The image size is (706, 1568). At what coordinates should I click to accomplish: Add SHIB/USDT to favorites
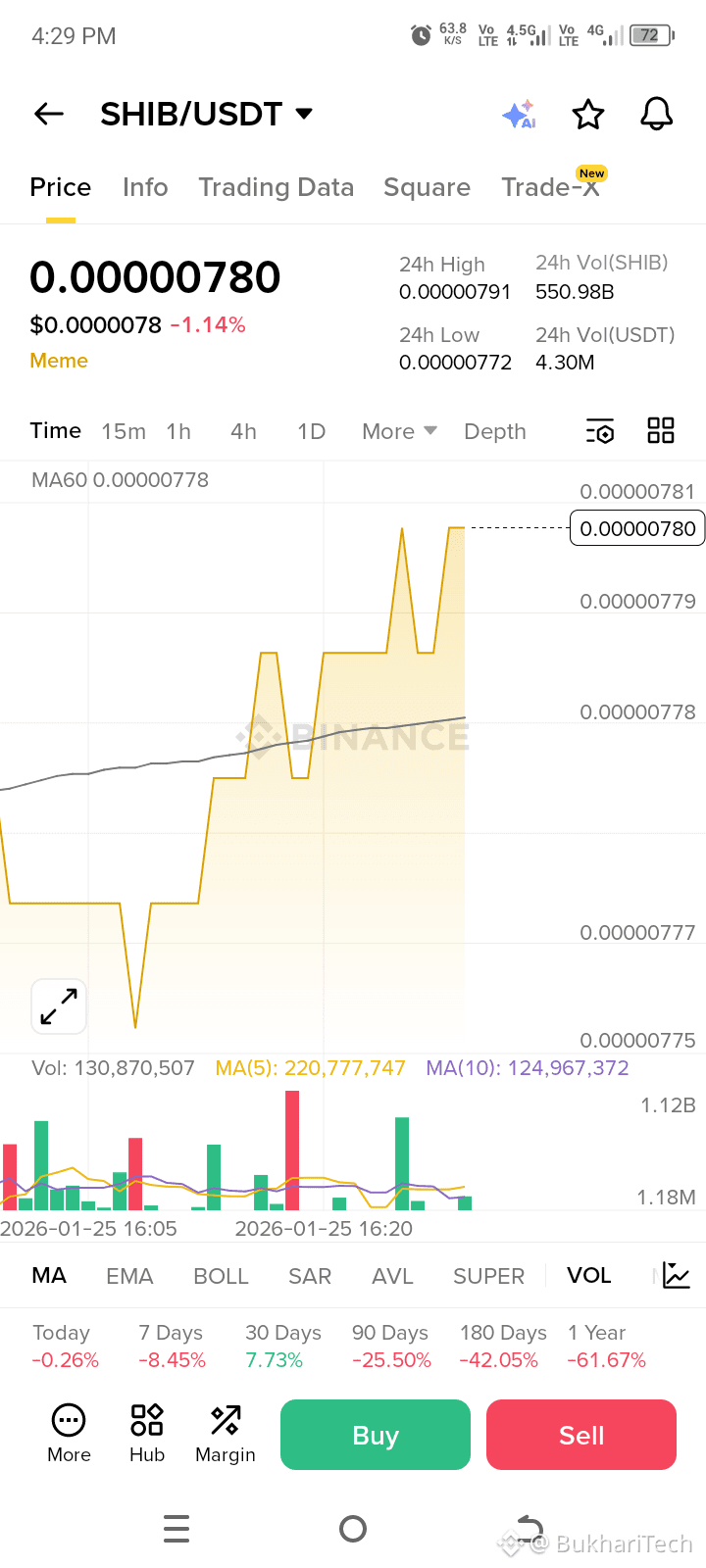click(x=588, y=115)
